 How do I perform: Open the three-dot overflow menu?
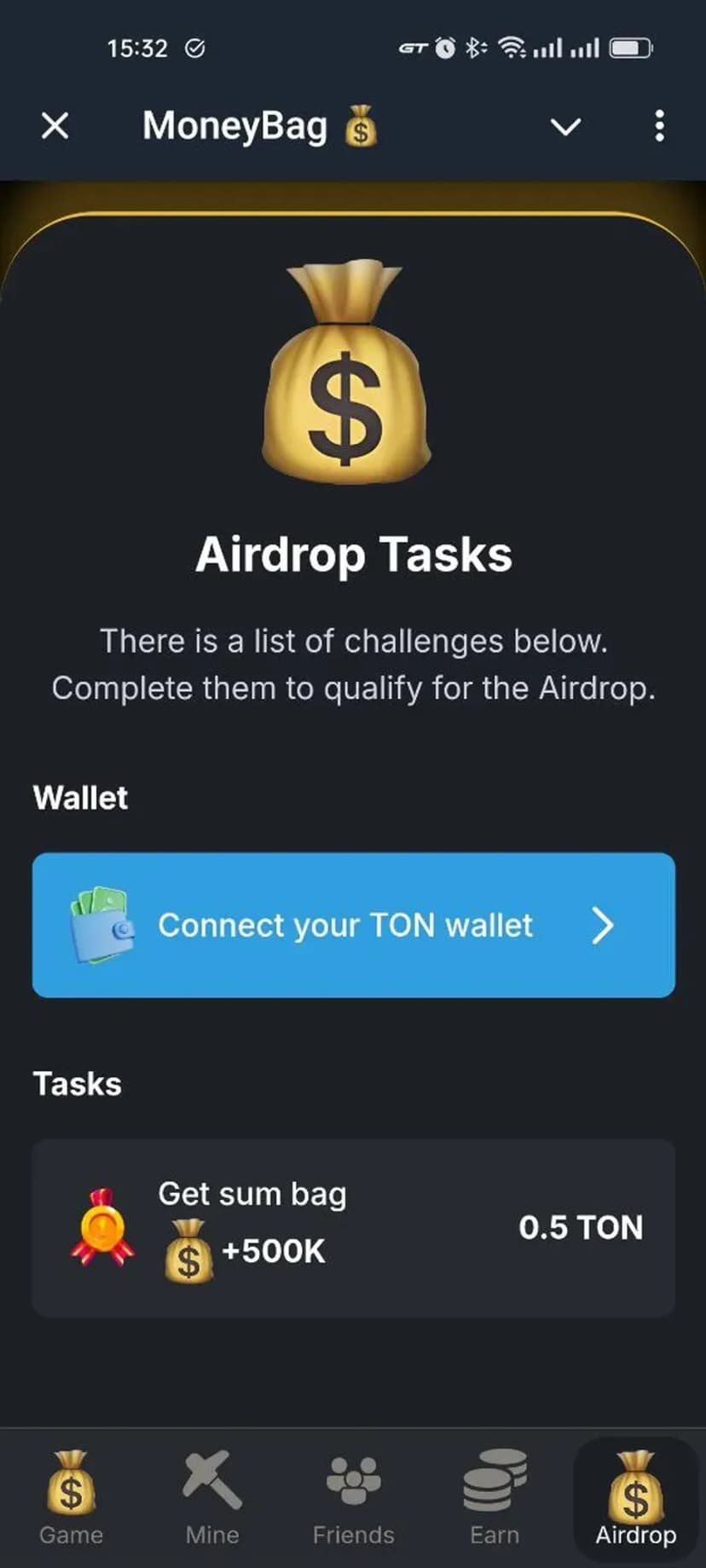coord(659,126)
